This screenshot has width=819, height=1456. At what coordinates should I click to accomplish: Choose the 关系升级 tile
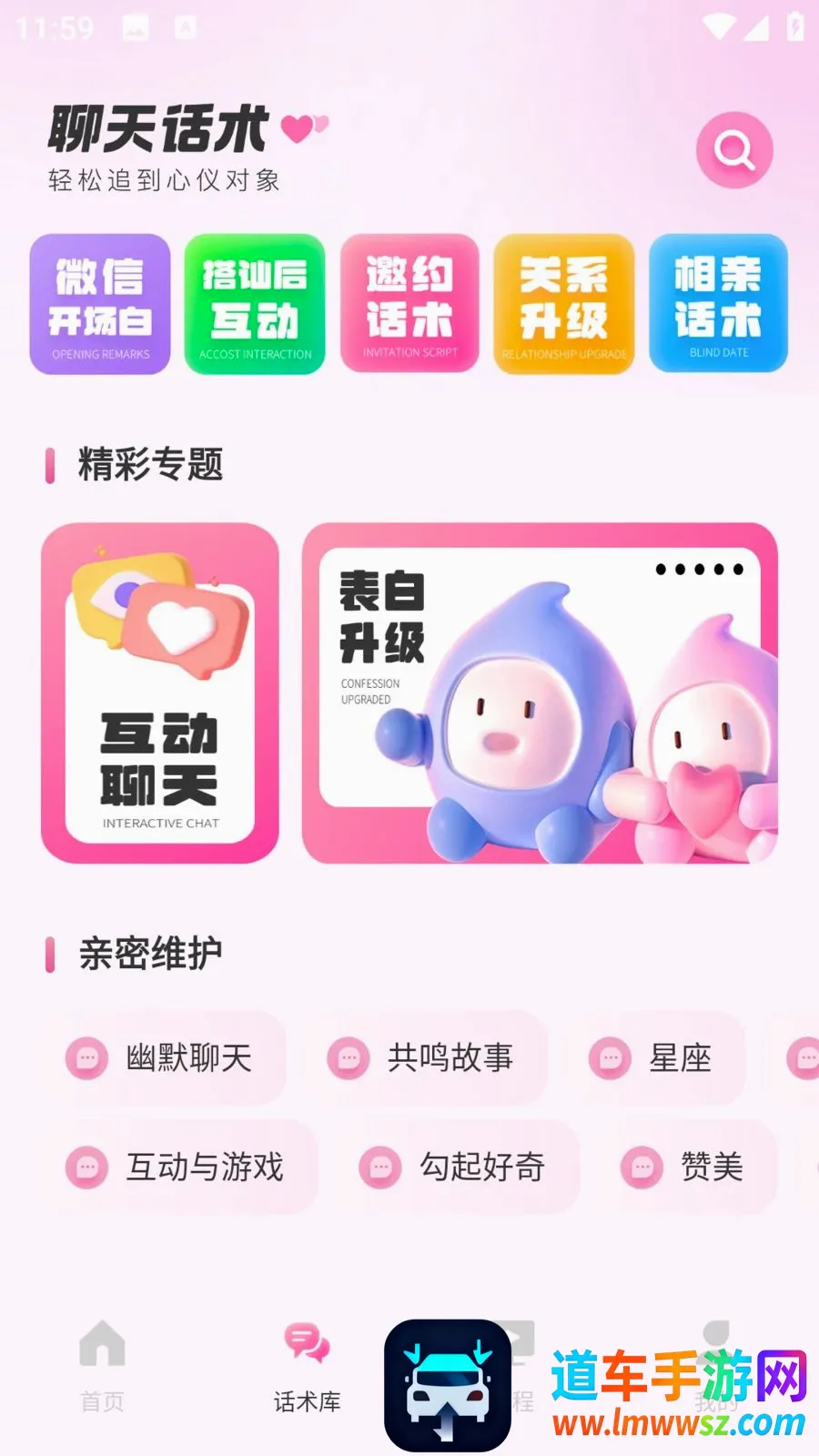pyautogui.click(x=564, y=304)
